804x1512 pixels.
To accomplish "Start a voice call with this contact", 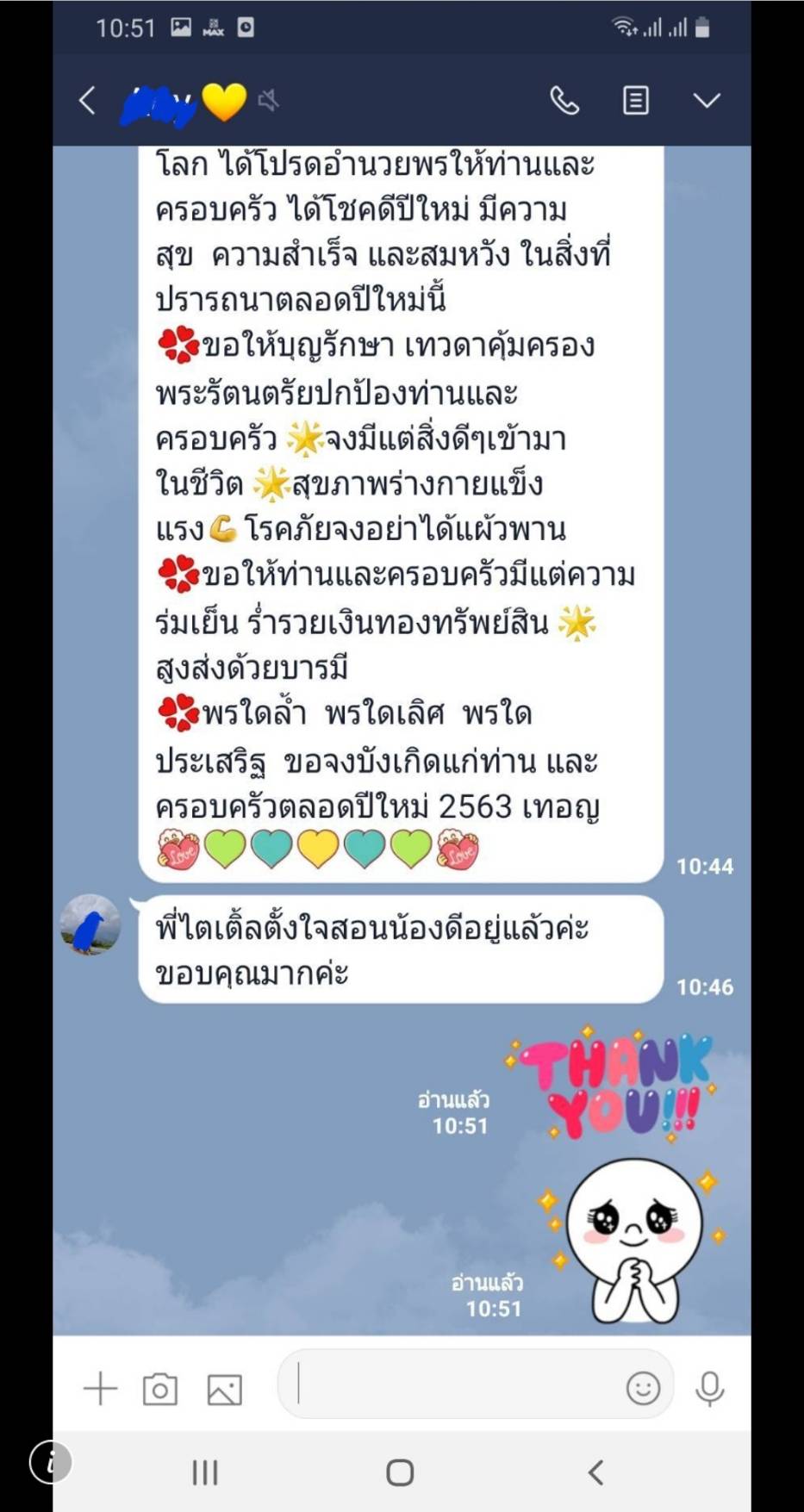I will tap(564, 101).
